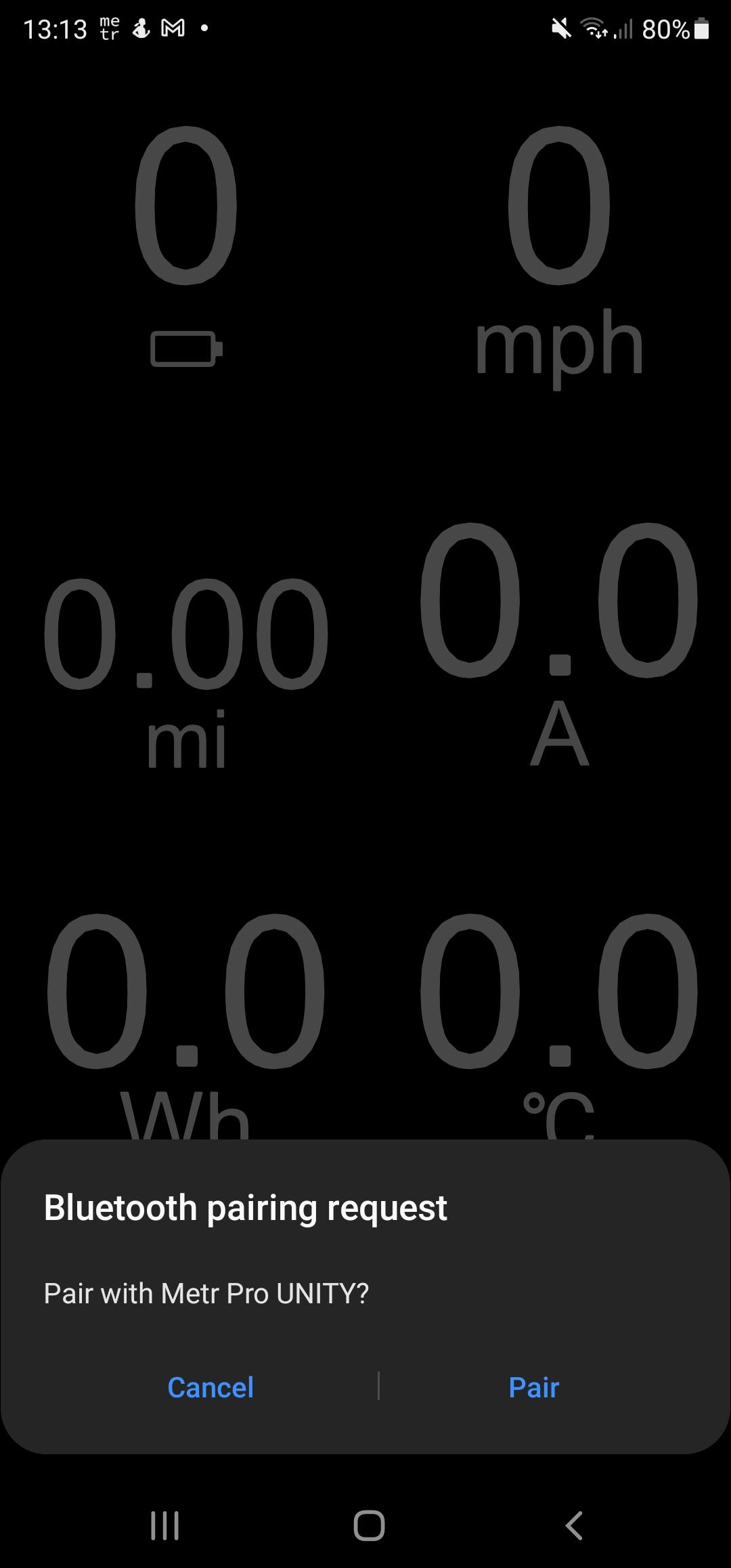Go to the home screen
Image resolution: width=731 pixels, height=1568 pixels.
(369, 1525)
